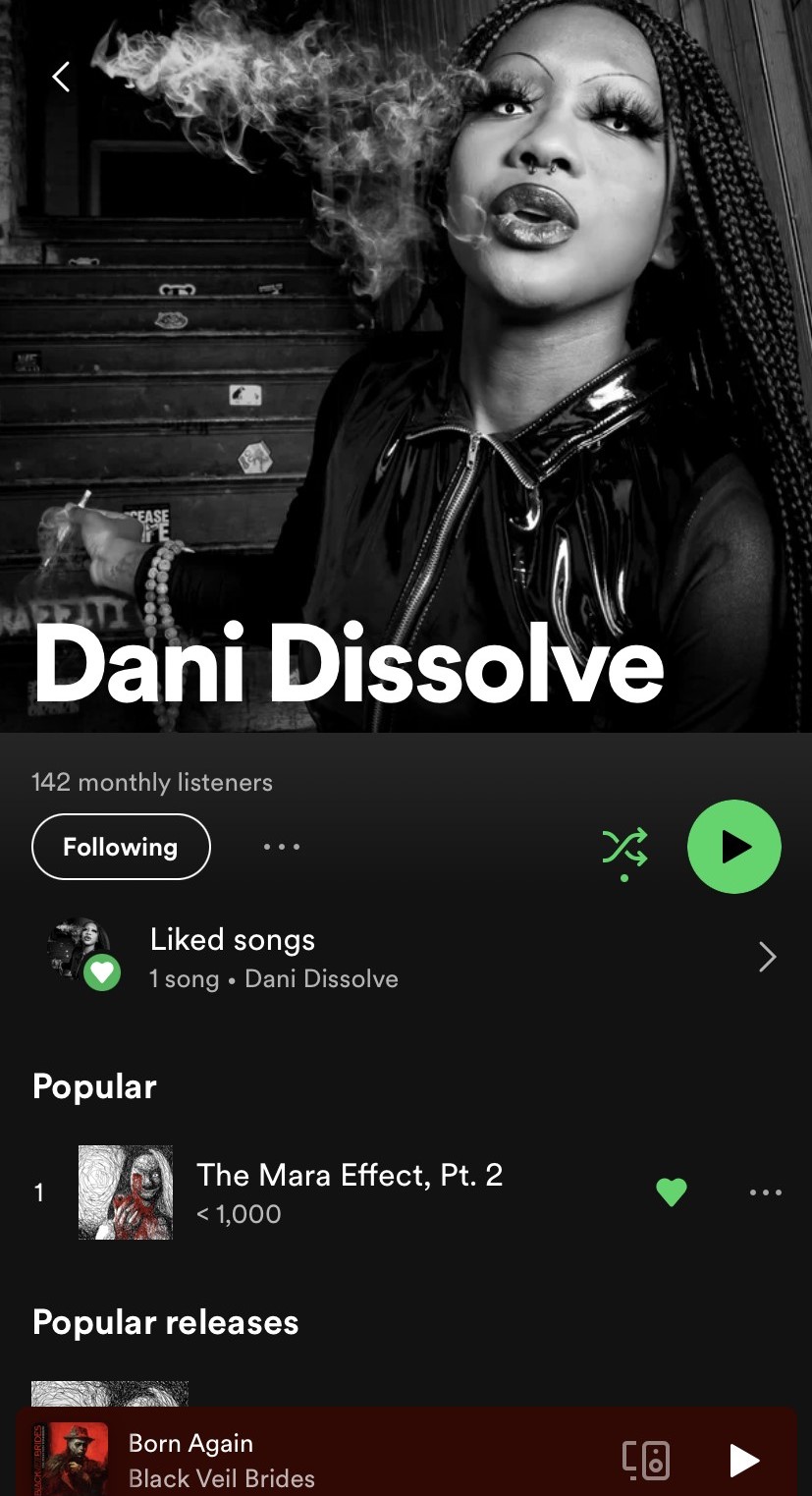
Task: Tap the Following button to unfollow
Action: (121, 847)
